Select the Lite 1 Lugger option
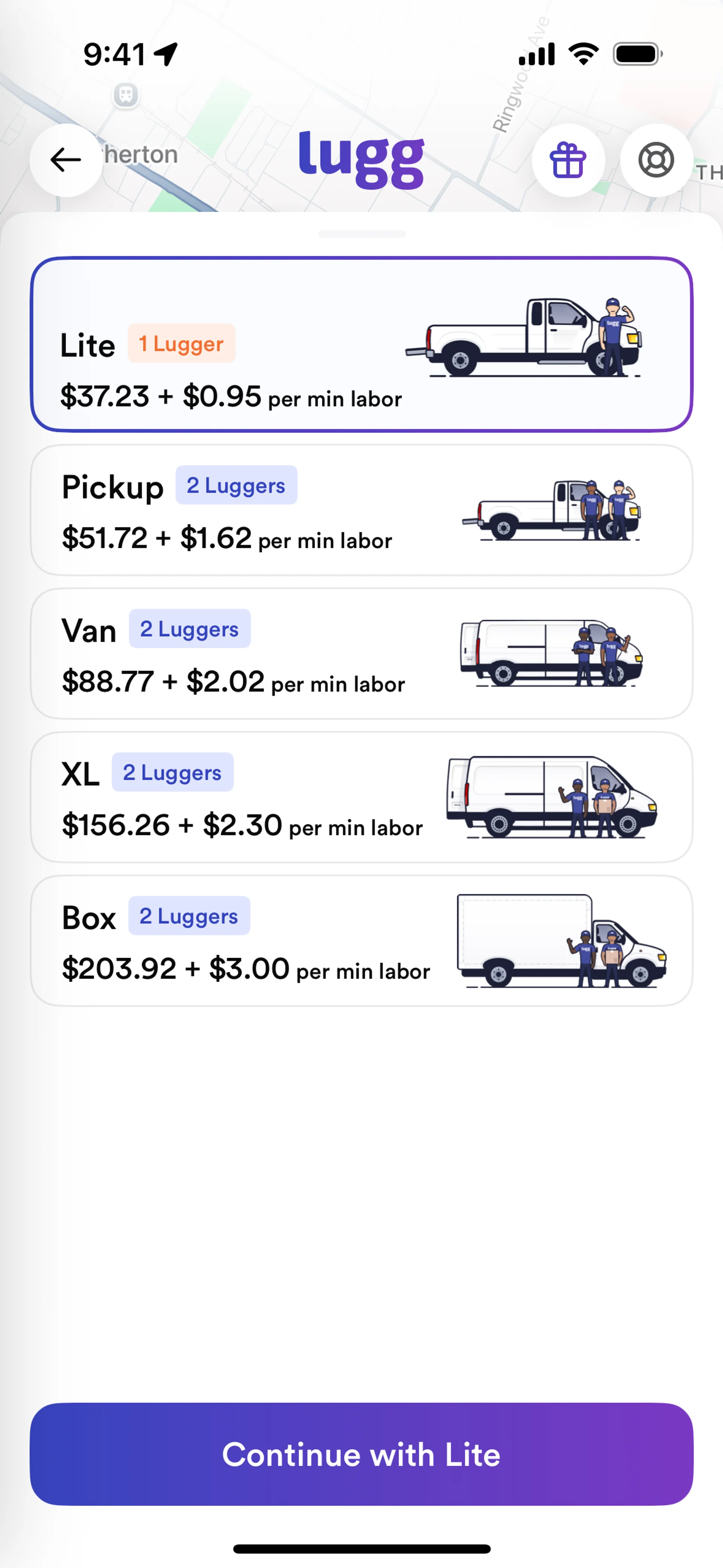This screenshot has height=1568, width=723. (x=361, y=344)
